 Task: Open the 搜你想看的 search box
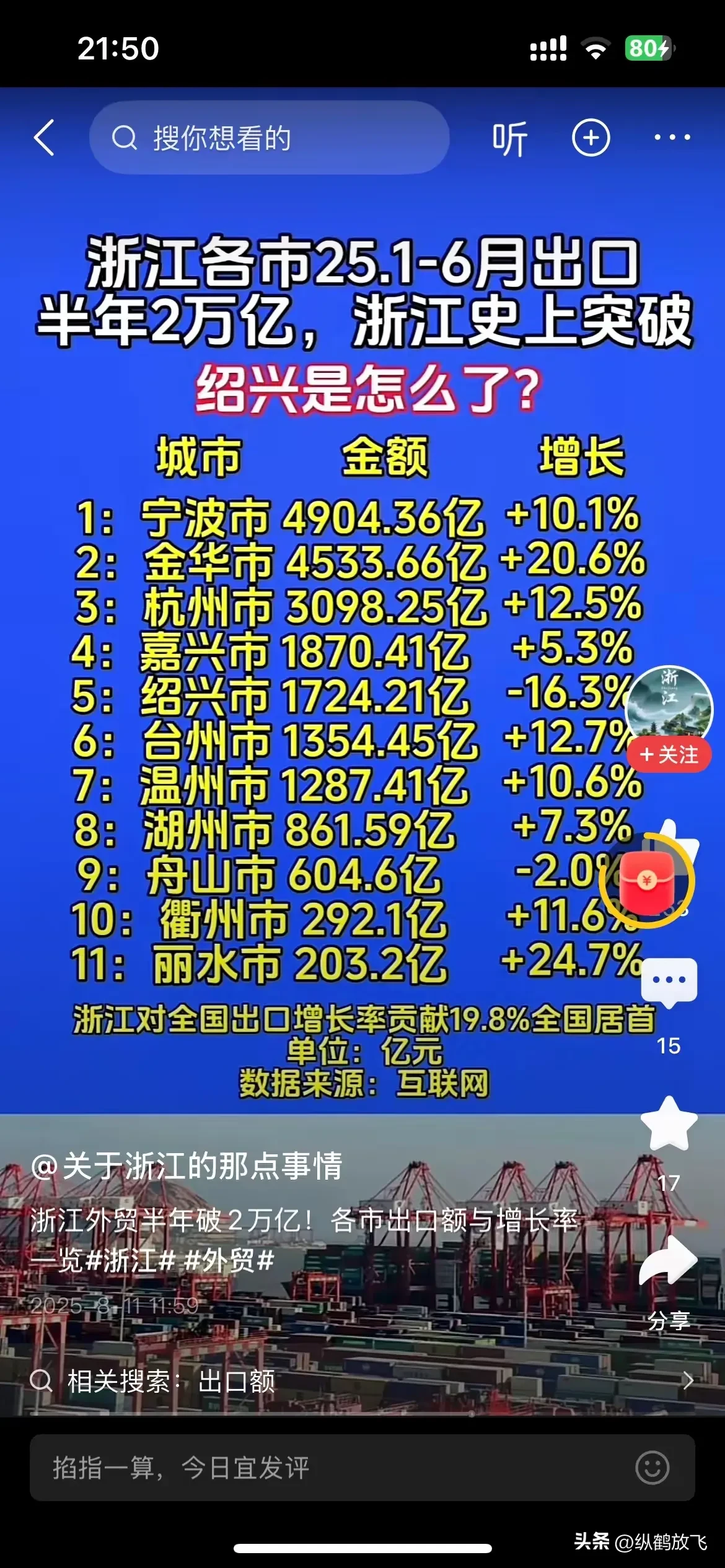(x=269, y=137)
